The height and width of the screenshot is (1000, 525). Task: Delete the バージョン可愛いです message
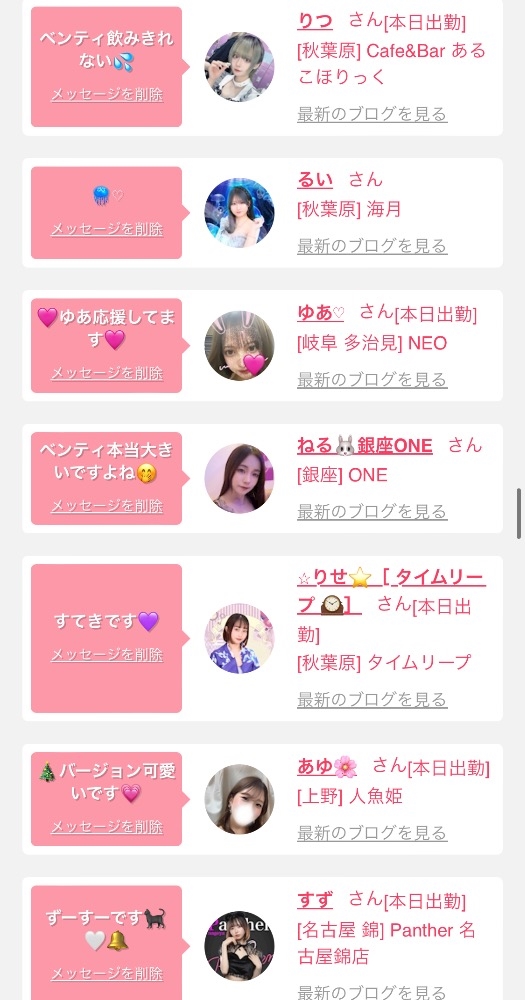pos(107,827)
